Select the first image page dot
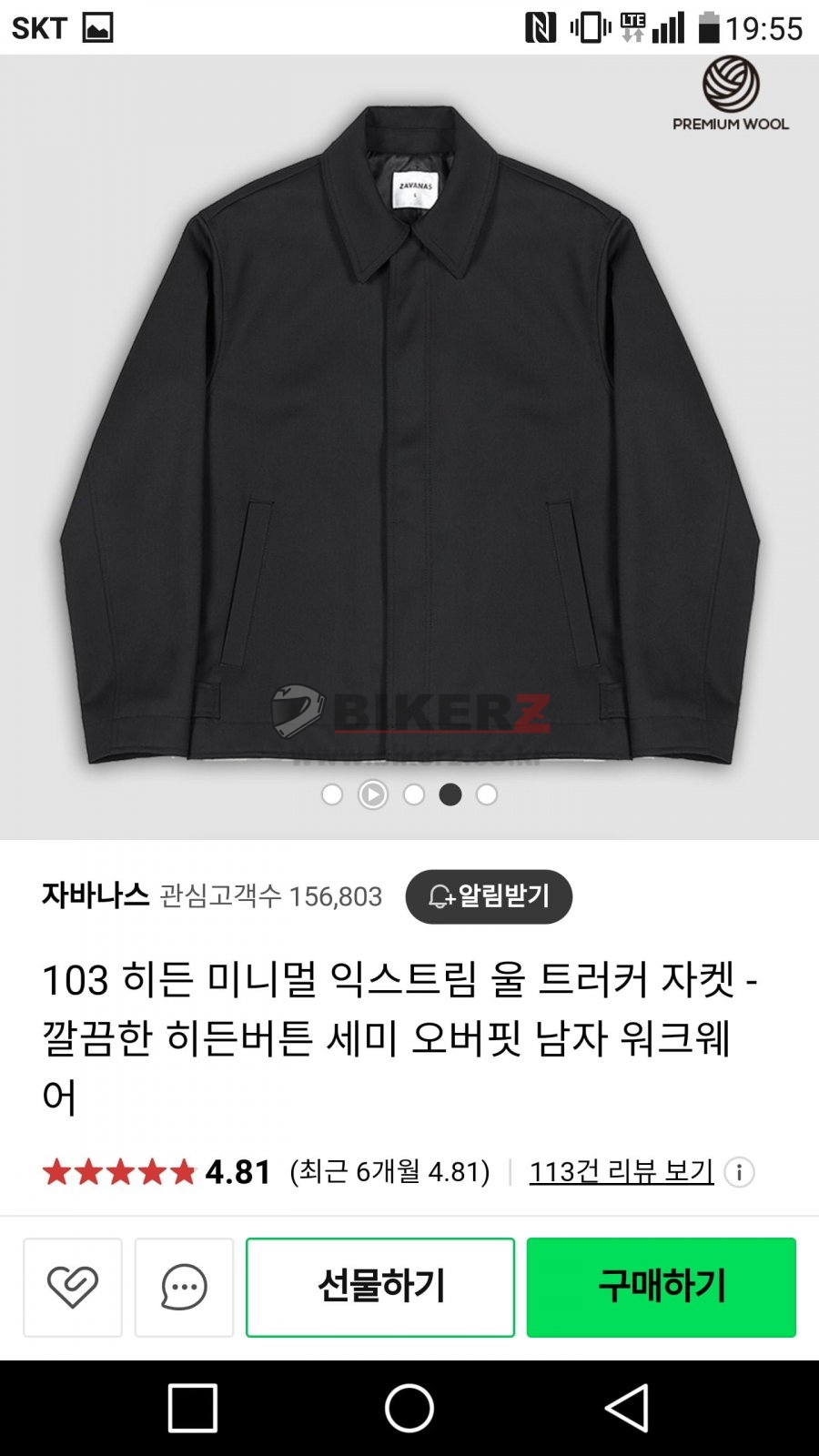The width and height of the screenshot is (819, 1456). click(332, 794)
